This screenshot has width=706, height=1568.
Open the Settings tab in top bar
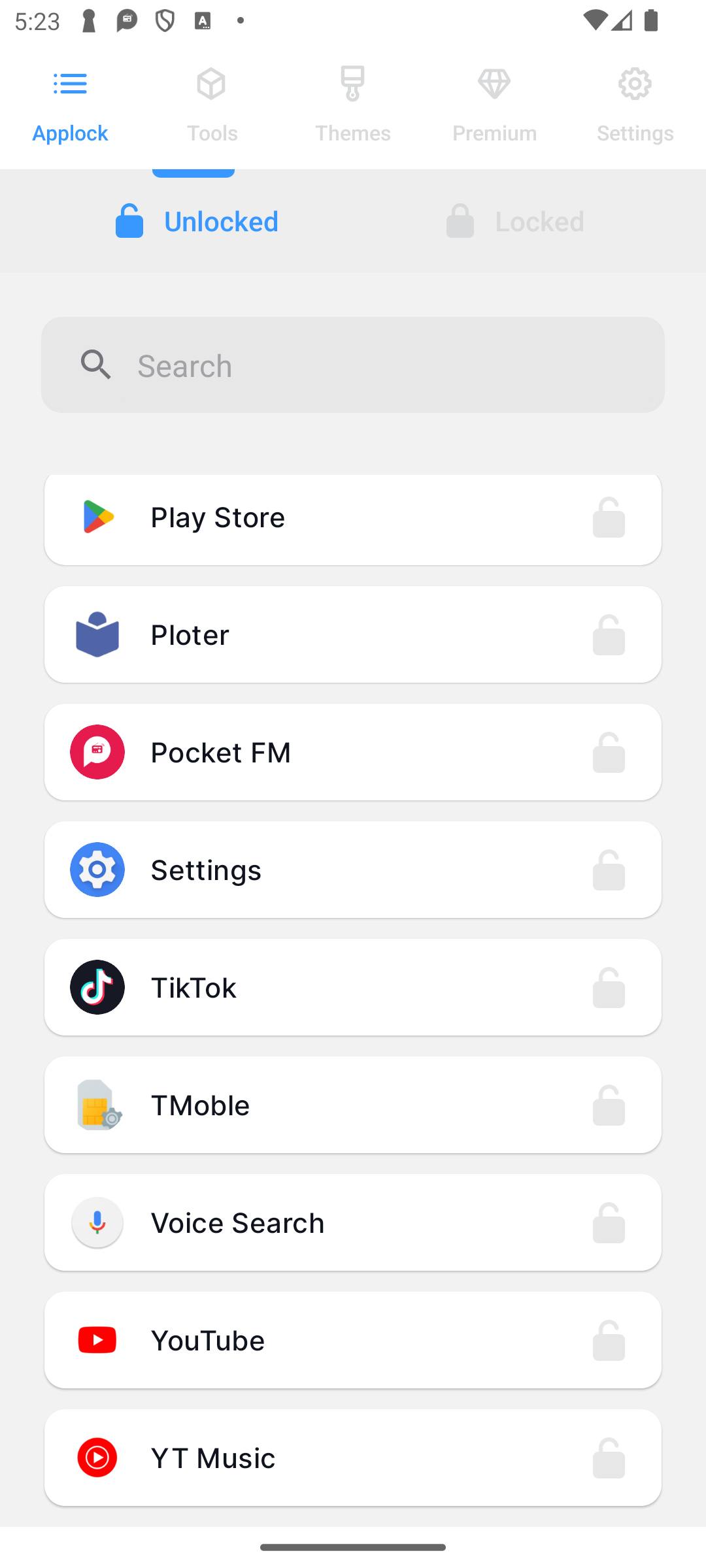[x=635, y=106]
